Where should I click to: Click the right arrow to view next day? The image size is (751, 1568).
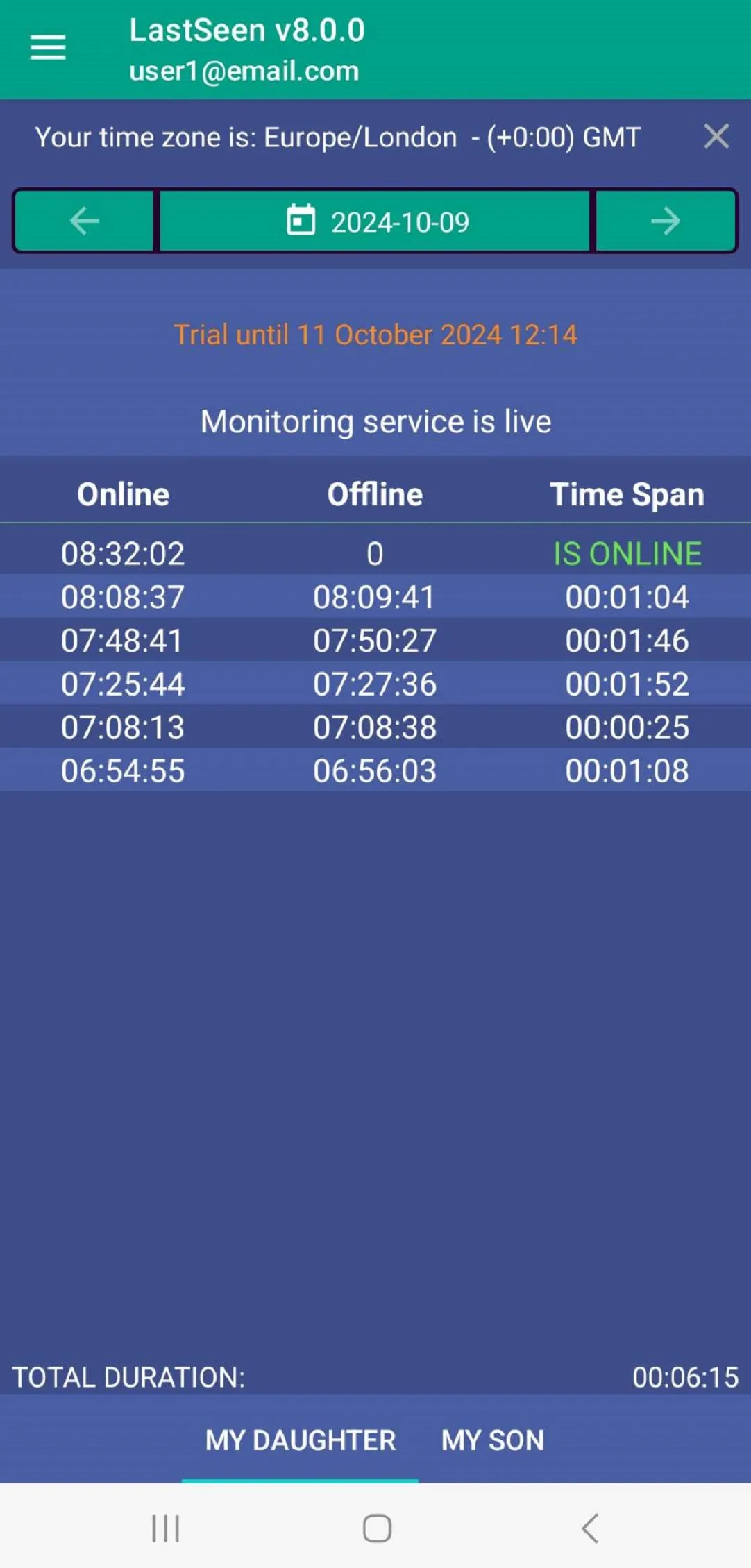pyautogui.click(x=666, y=221)
